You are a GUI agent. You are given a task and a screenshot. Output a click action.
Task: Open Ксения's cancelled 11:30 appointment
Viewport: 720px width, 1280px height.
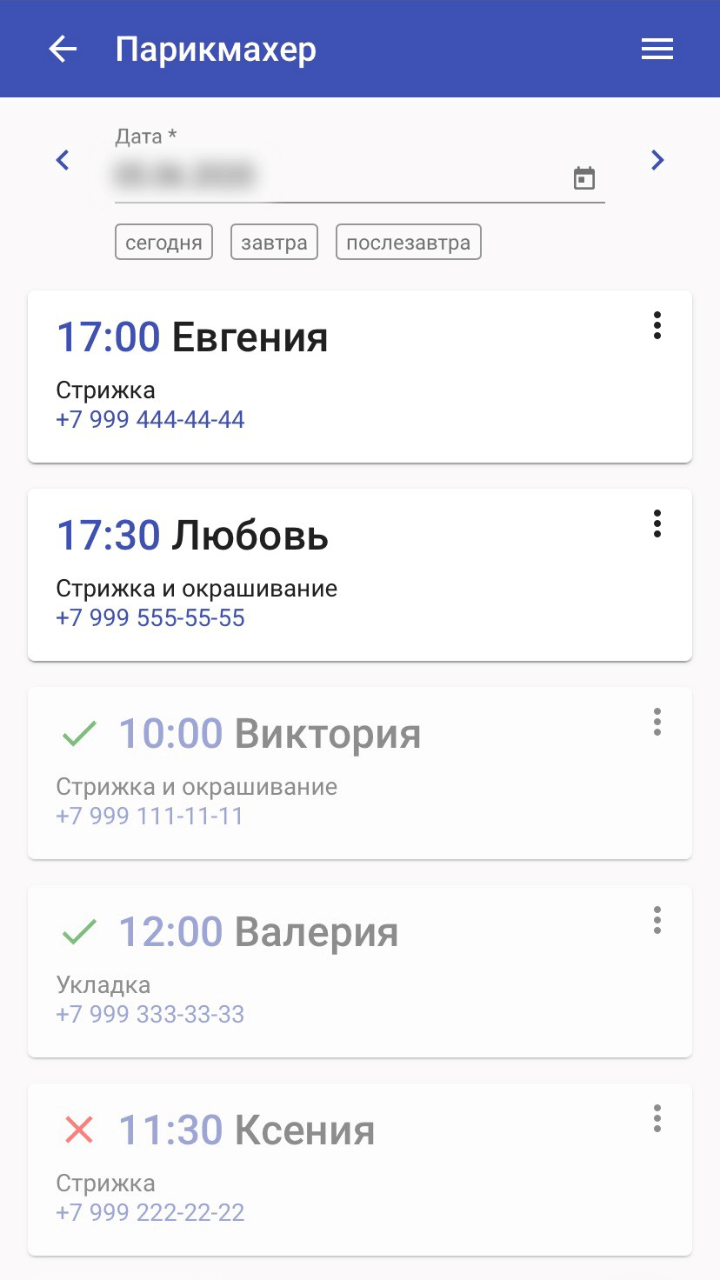[x=360, y=1170]
